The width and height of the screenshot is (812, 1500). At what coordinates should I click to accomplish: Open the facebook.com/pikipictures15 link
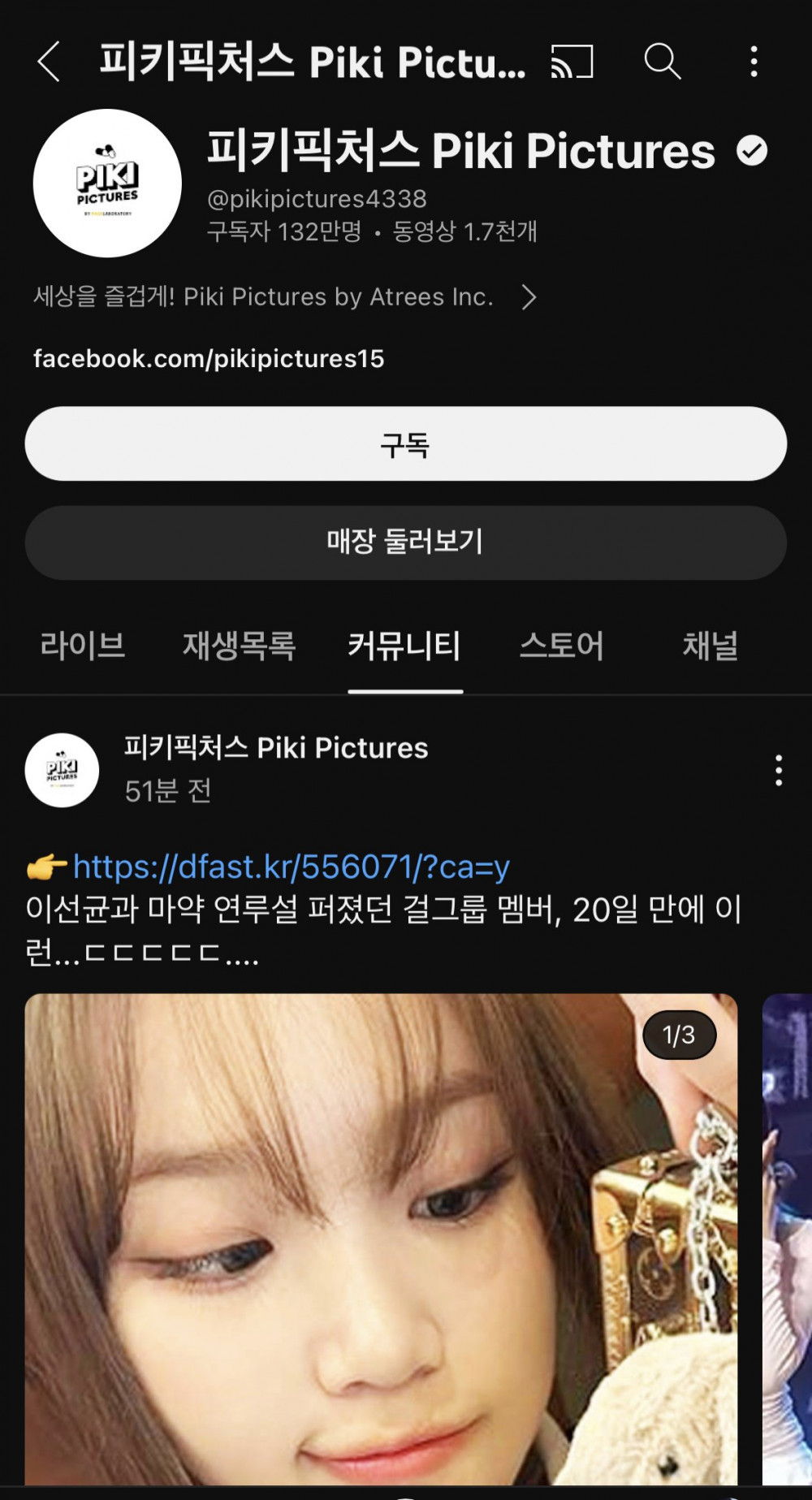[x=209, y=359]
